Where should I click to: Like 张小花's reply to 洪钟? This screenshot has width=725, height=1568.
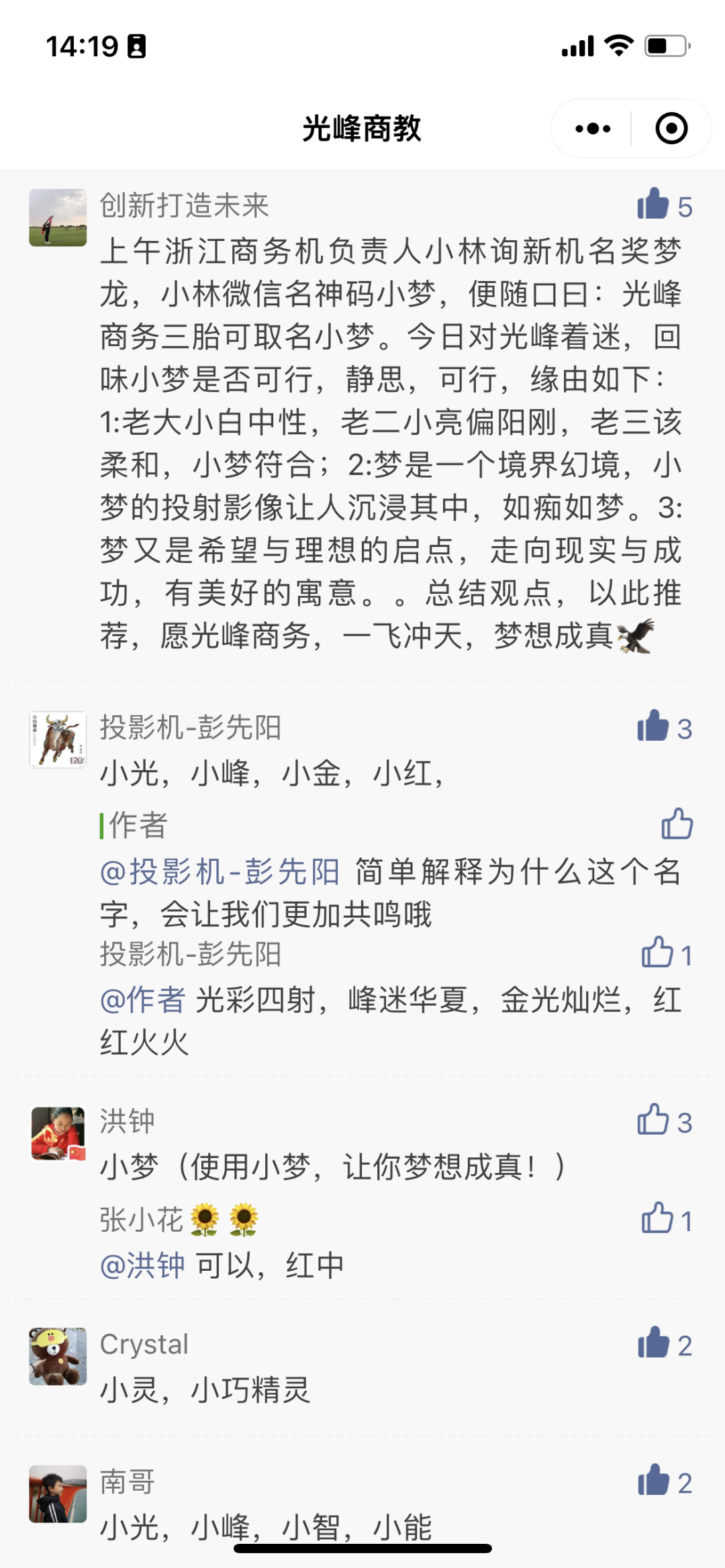coord(658,1218)
